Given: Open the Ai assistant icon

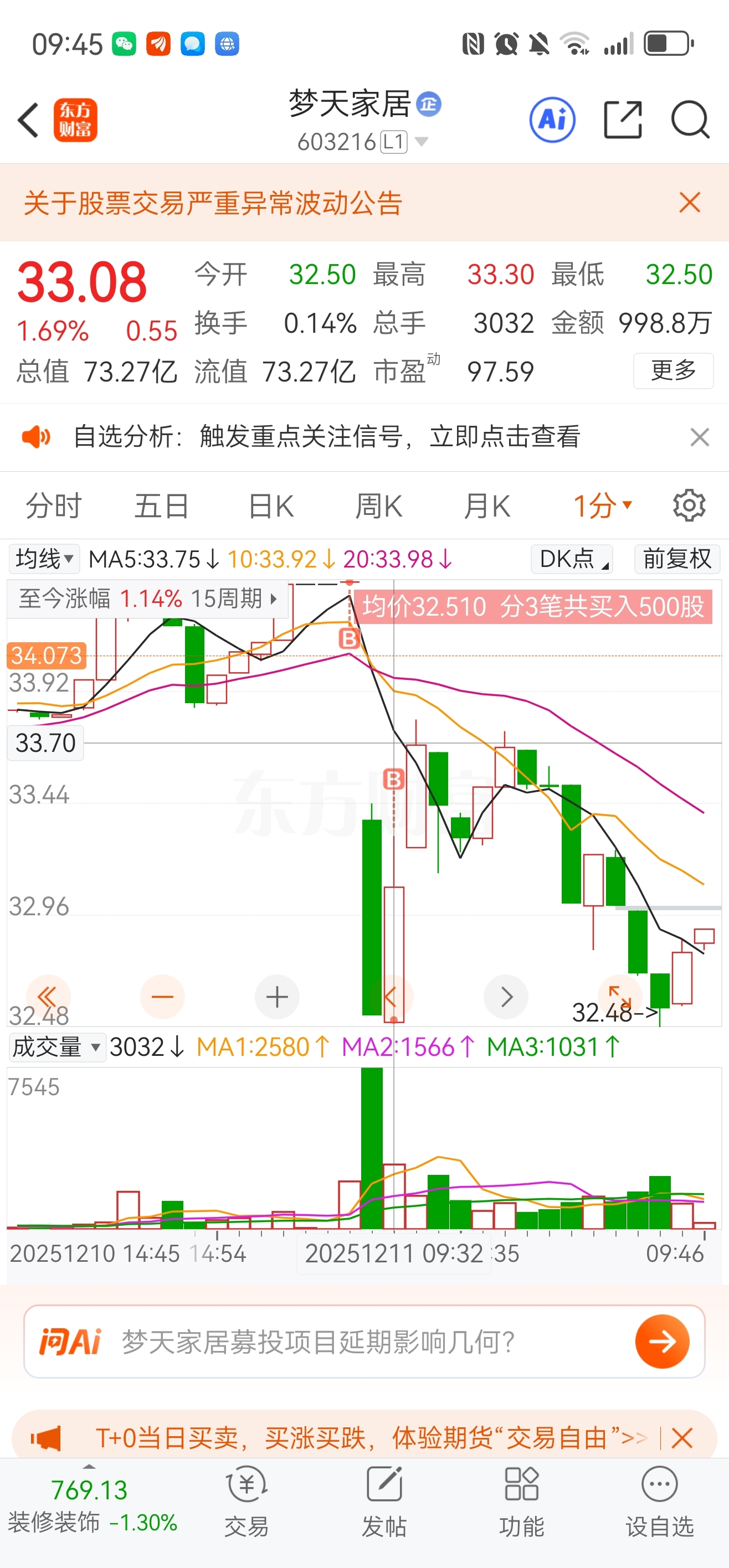Looking at the screenshot, I should tap(552, 120).
